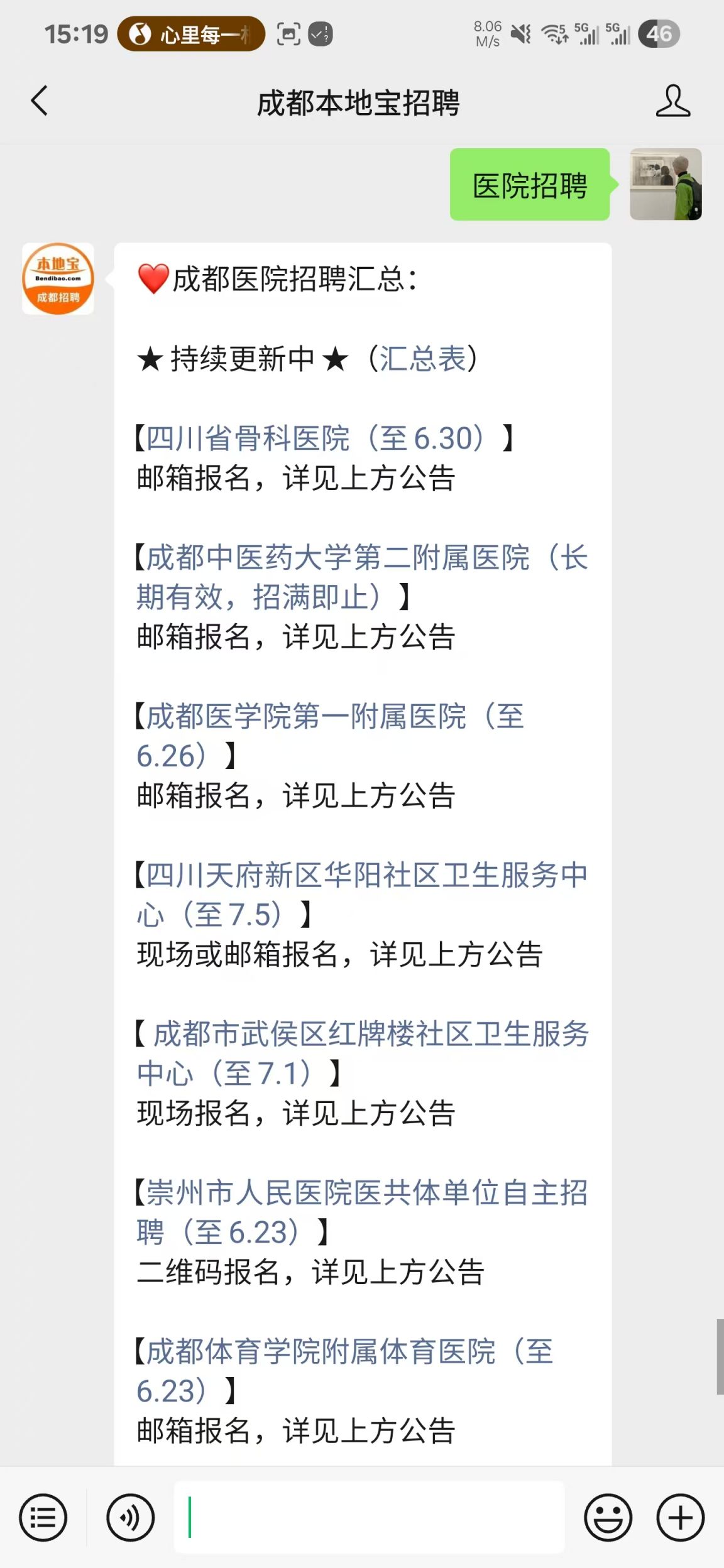The height and width of the screenshot is (1568, 724).
Task: Tap my avatar beside 医院招聘 message
Action: [666, 184]
